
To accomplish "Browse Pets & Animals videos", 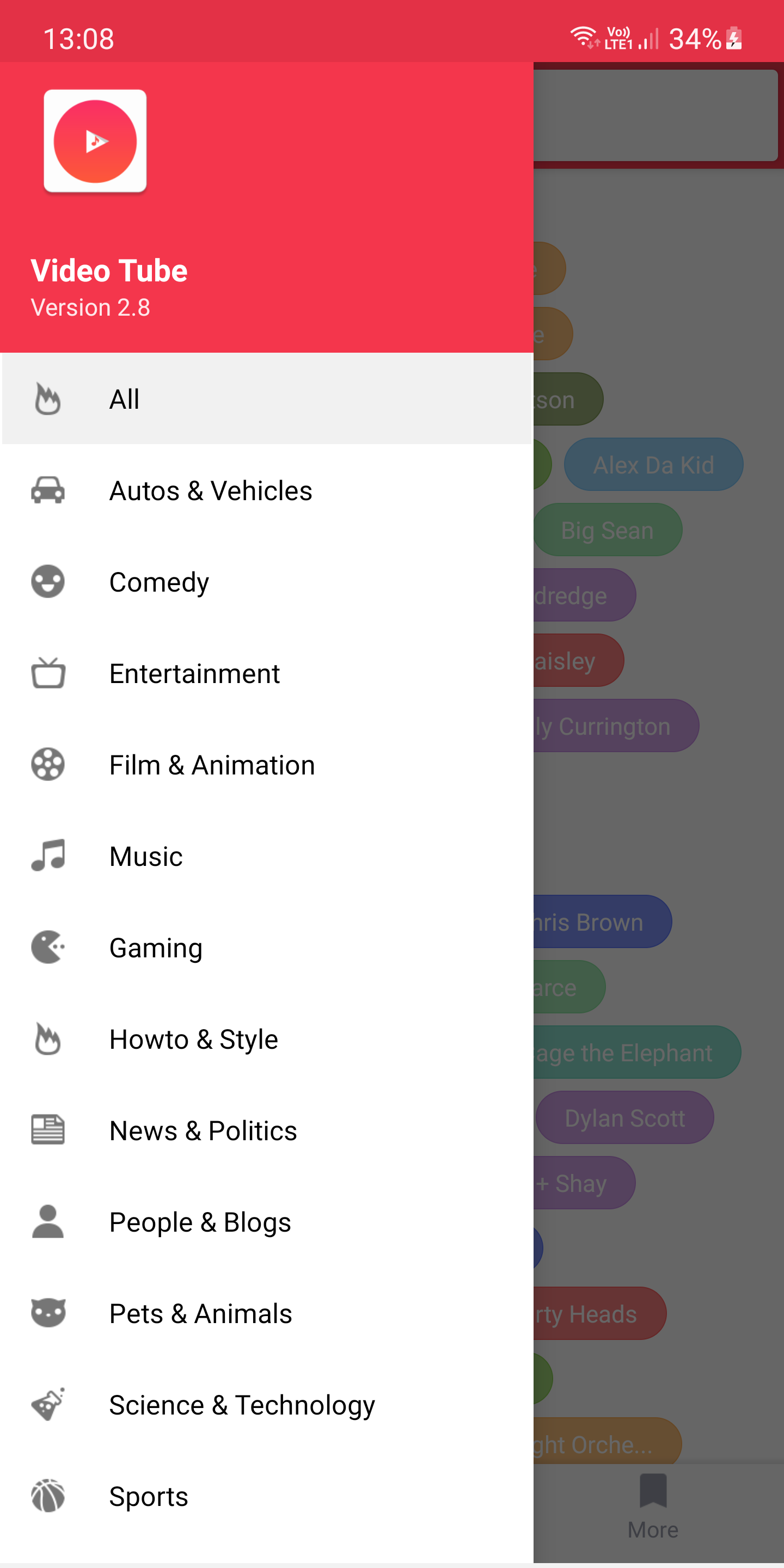I will click(x=200, y=1313).
